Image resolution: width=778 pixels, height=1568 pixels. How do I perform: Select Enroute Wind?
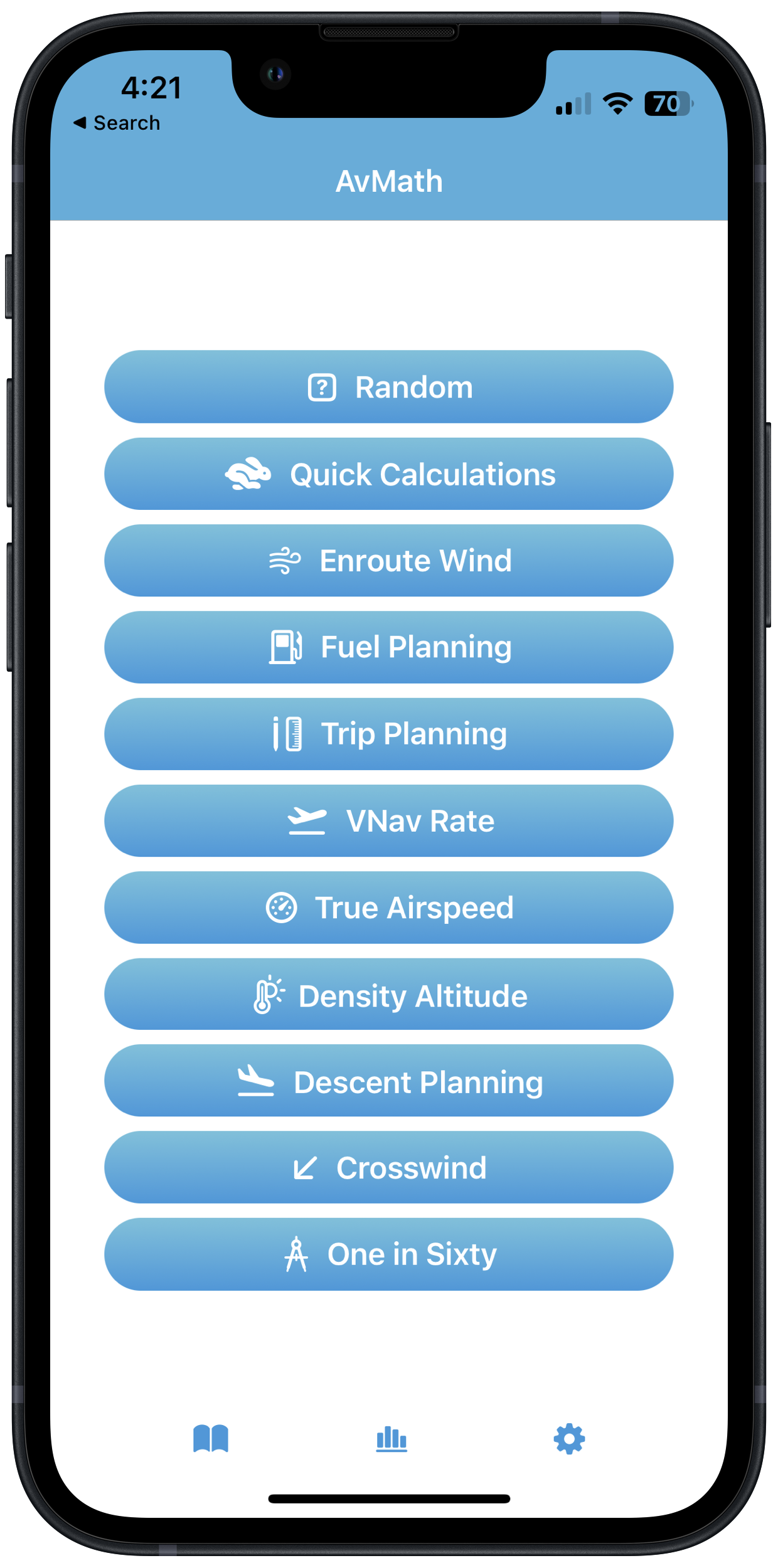coord(388,561)
